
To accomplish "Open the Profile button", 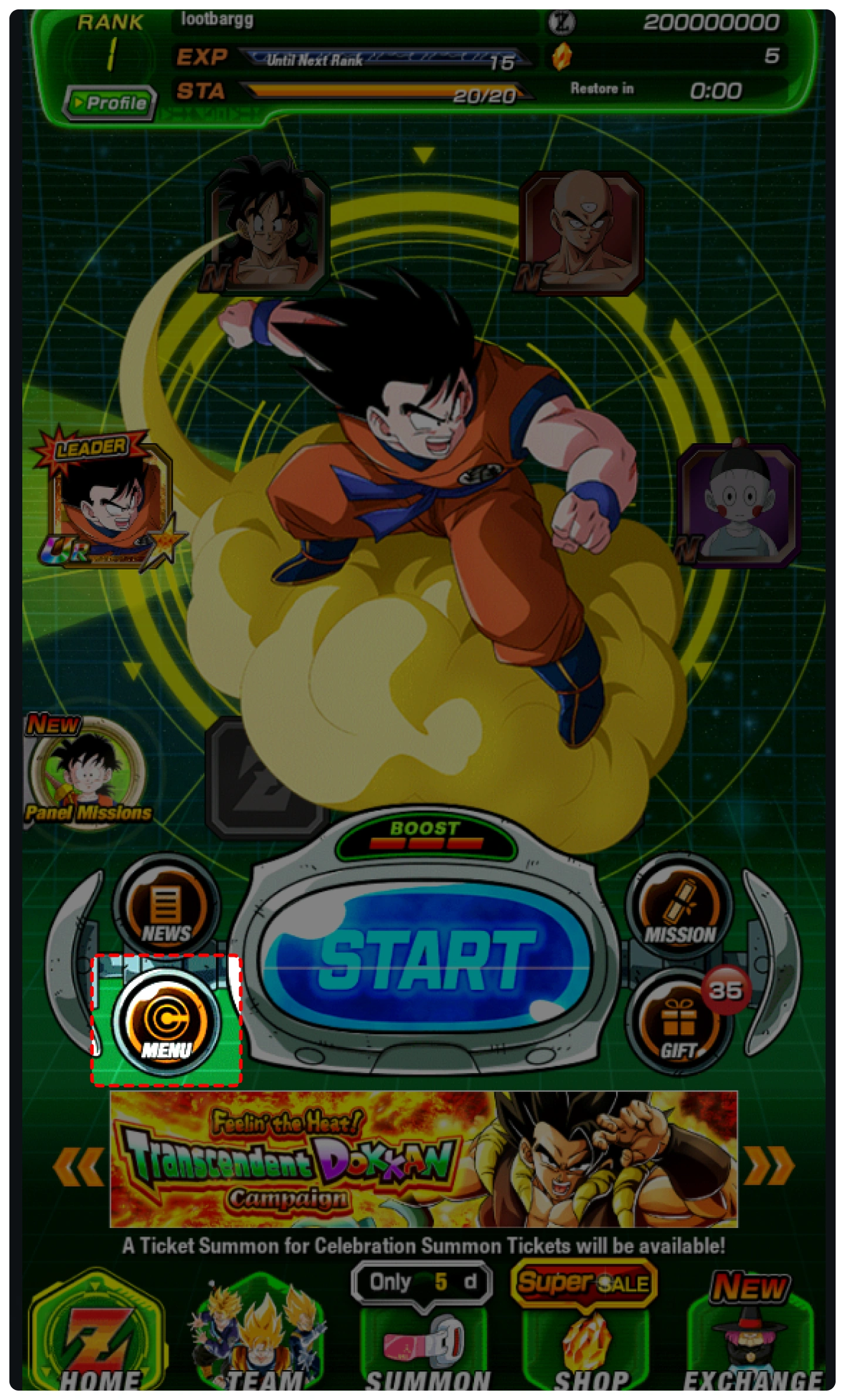I will 110,103.
